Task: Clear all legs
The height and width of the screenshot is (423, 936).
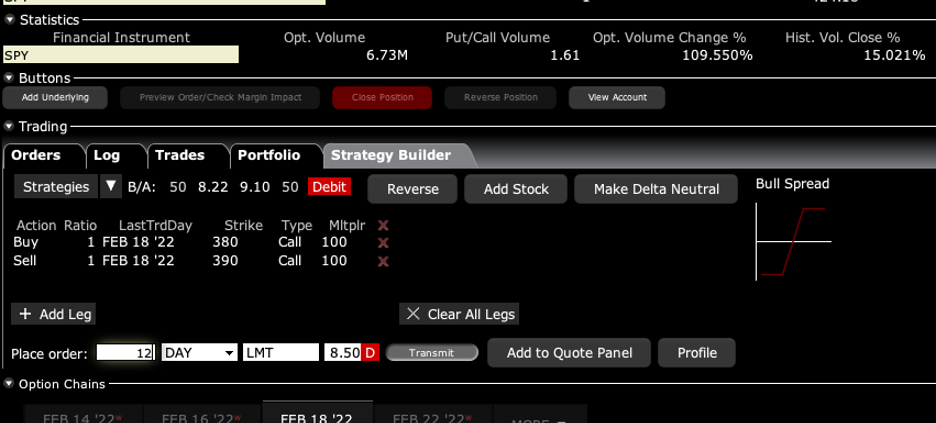Action: (460, 314)
